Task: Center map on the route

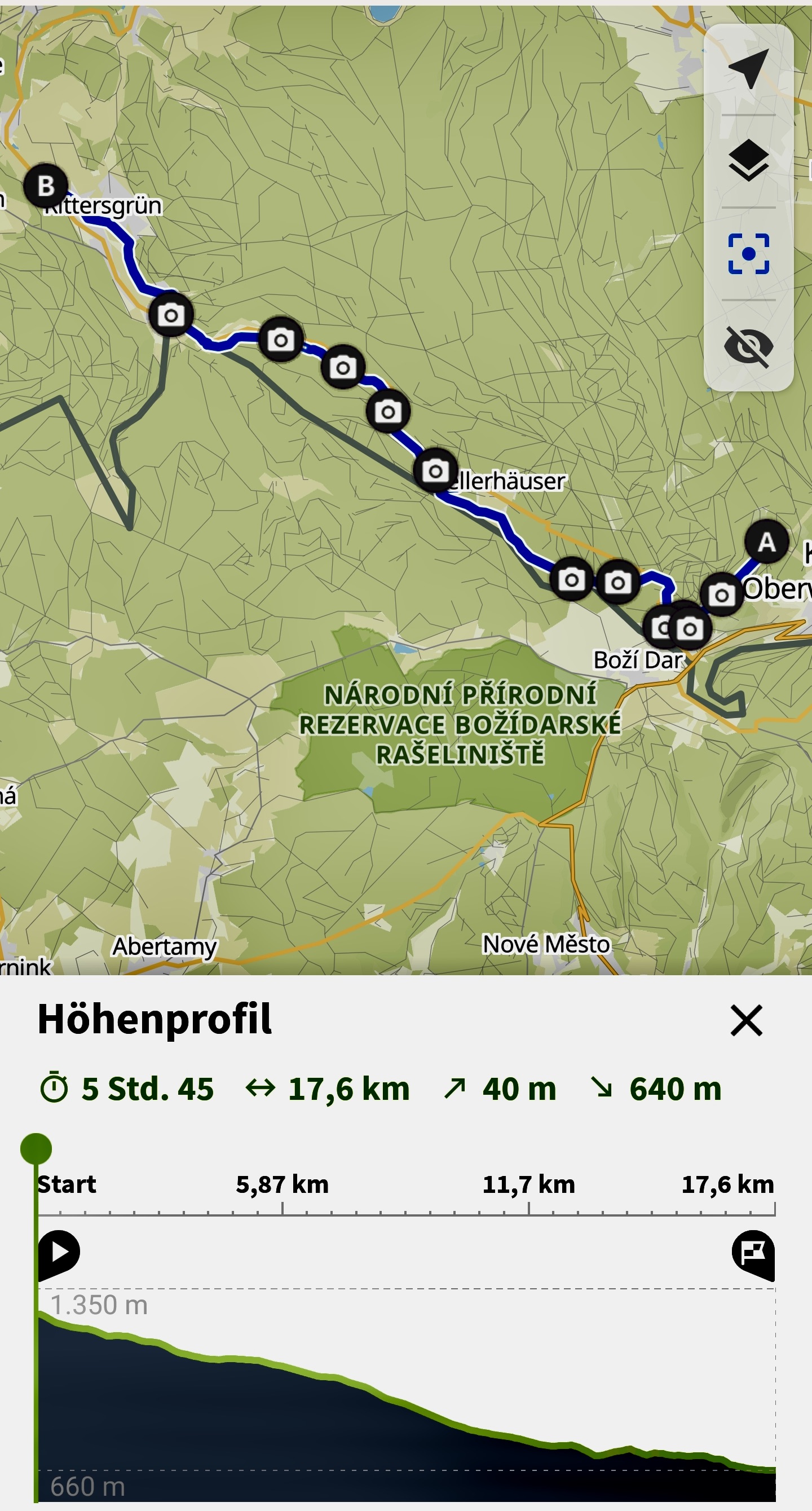Action: pyautogui.click(x=749, y=253)
